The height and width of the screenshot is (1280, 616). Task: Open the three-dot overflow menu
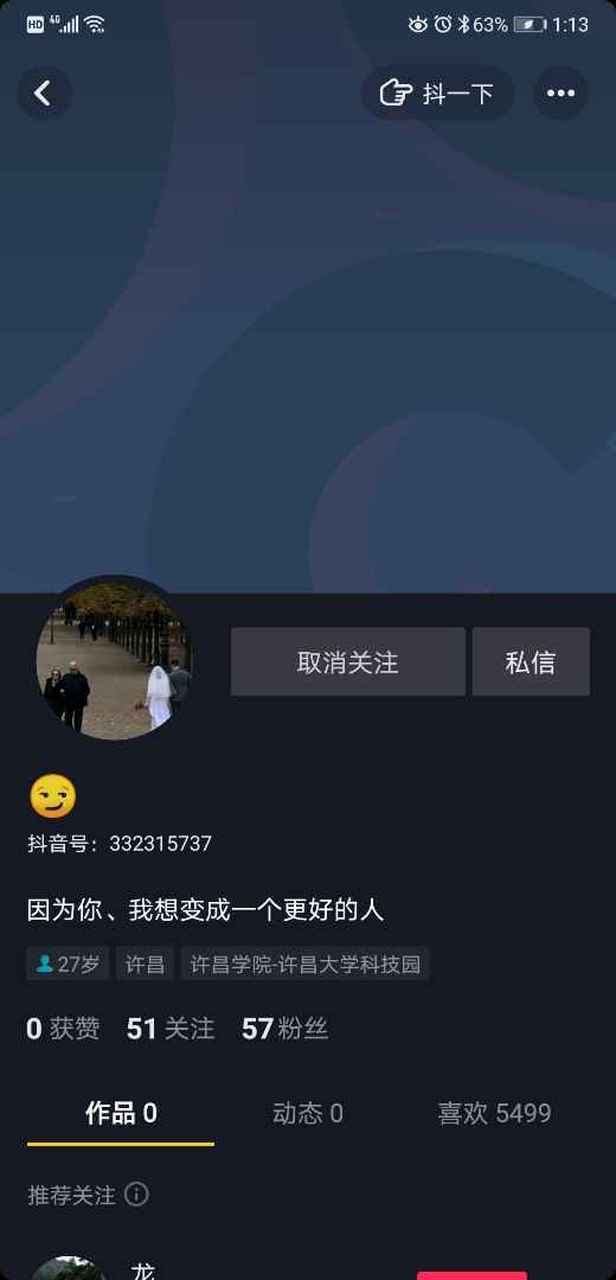pos(560,93)
